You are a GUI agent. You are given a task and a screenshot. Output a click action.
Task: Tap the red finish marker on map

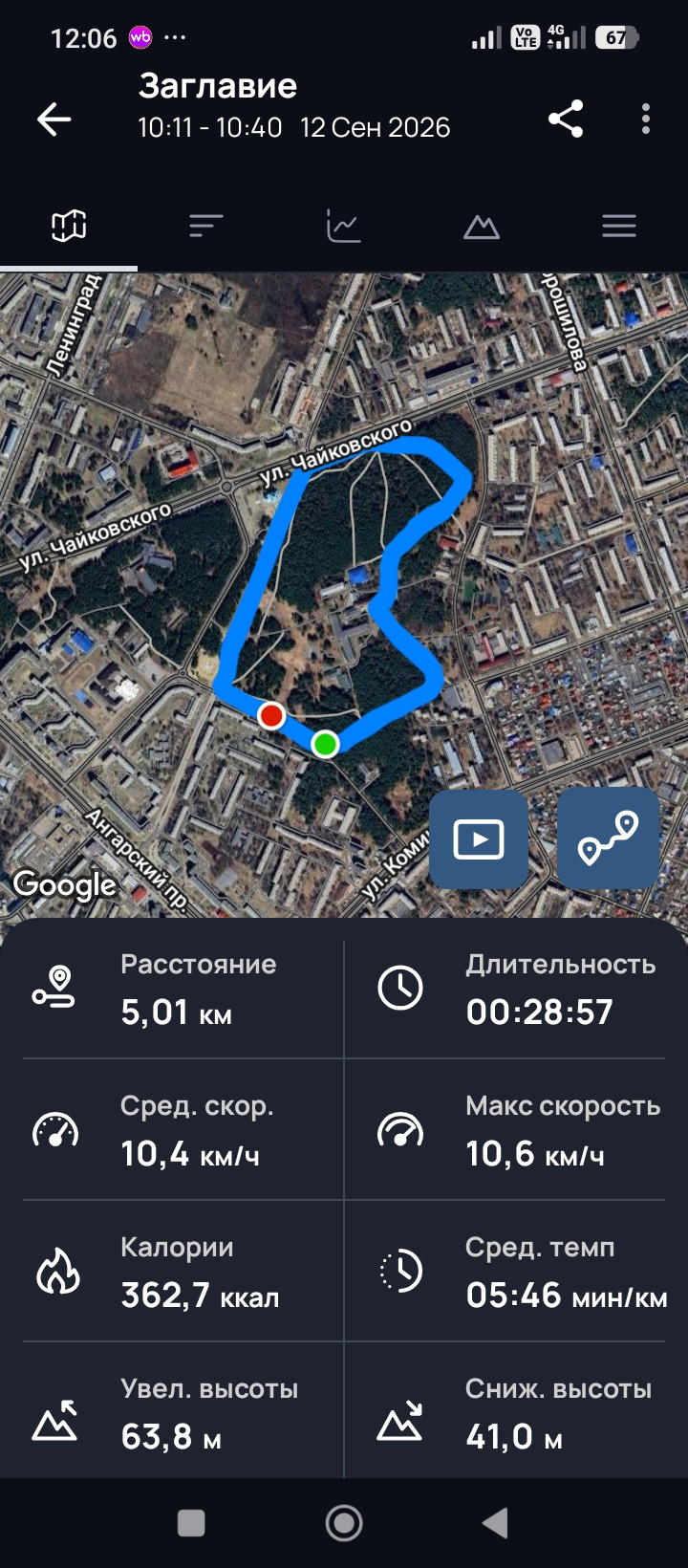(x=271, y=715)
